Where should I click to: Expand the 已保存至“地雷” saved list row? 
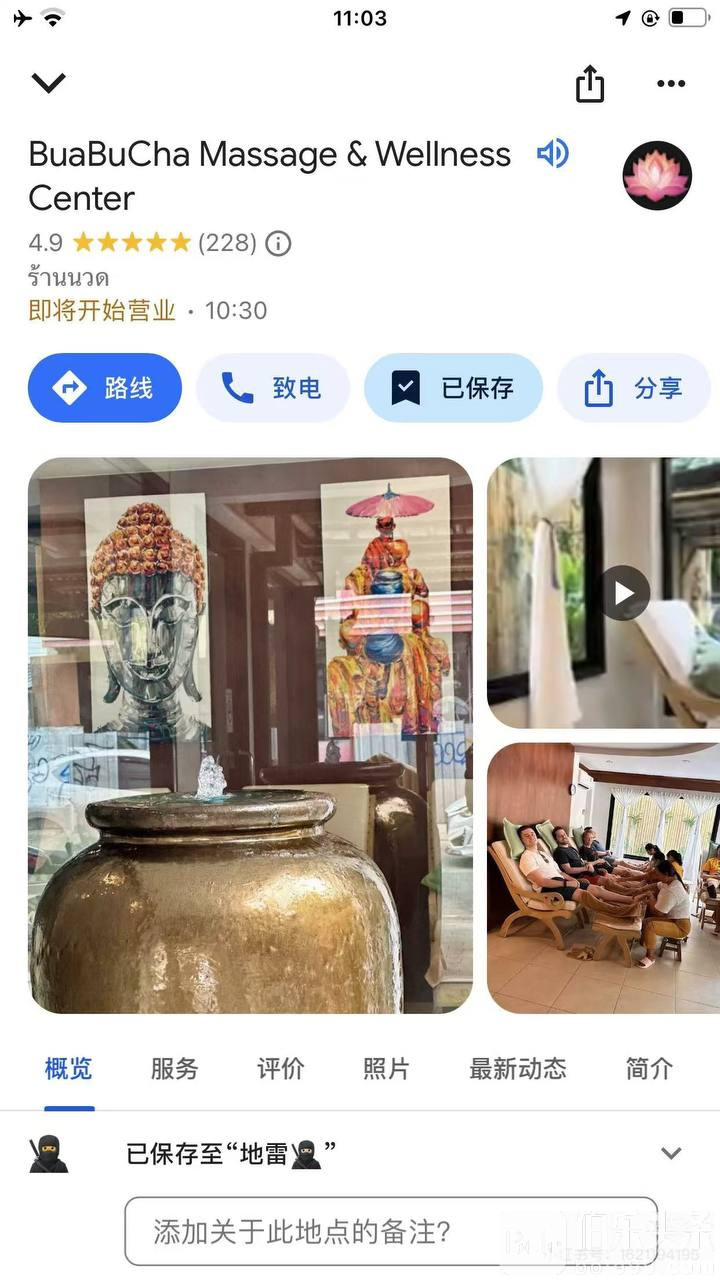(360, 1154)
